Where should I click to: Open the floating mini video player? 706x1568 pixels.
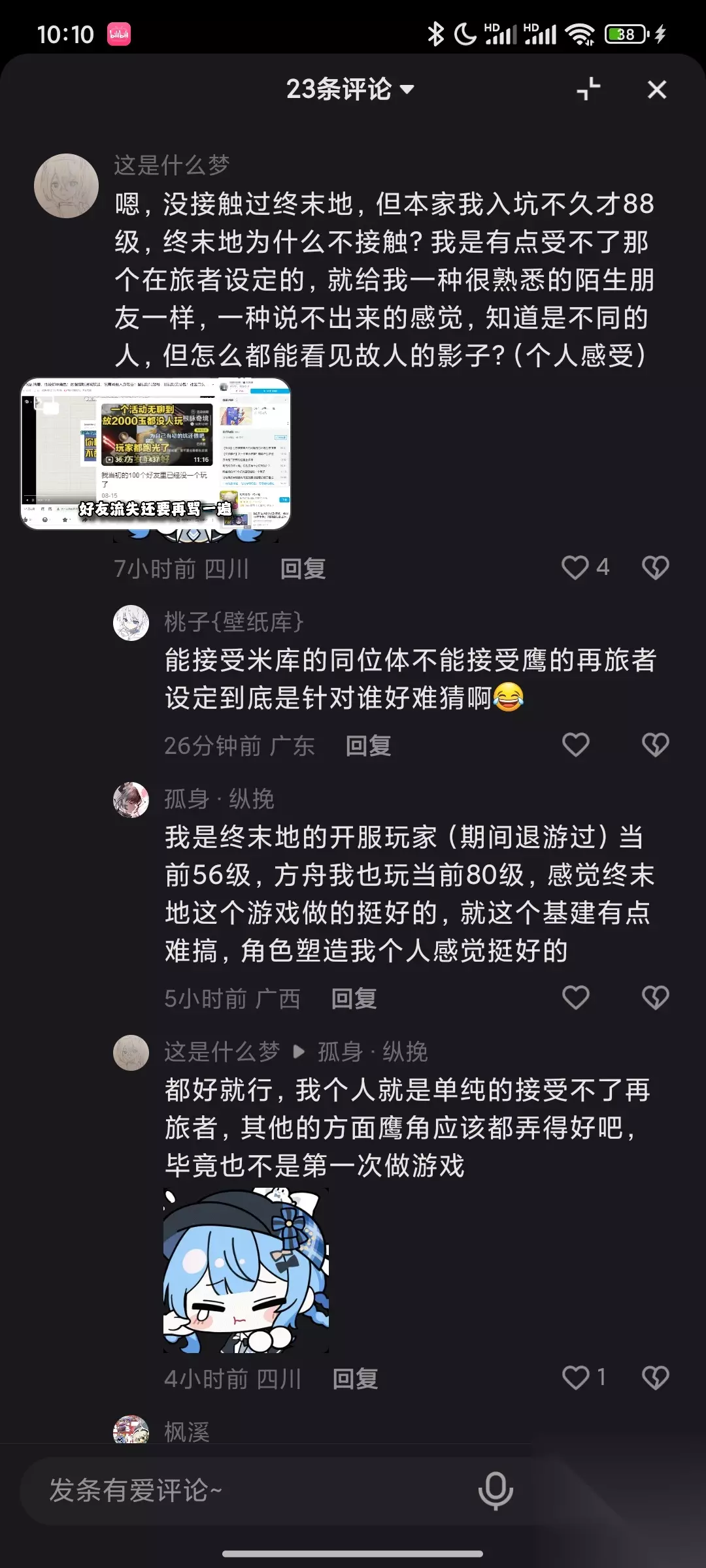(x=156, y=453)
